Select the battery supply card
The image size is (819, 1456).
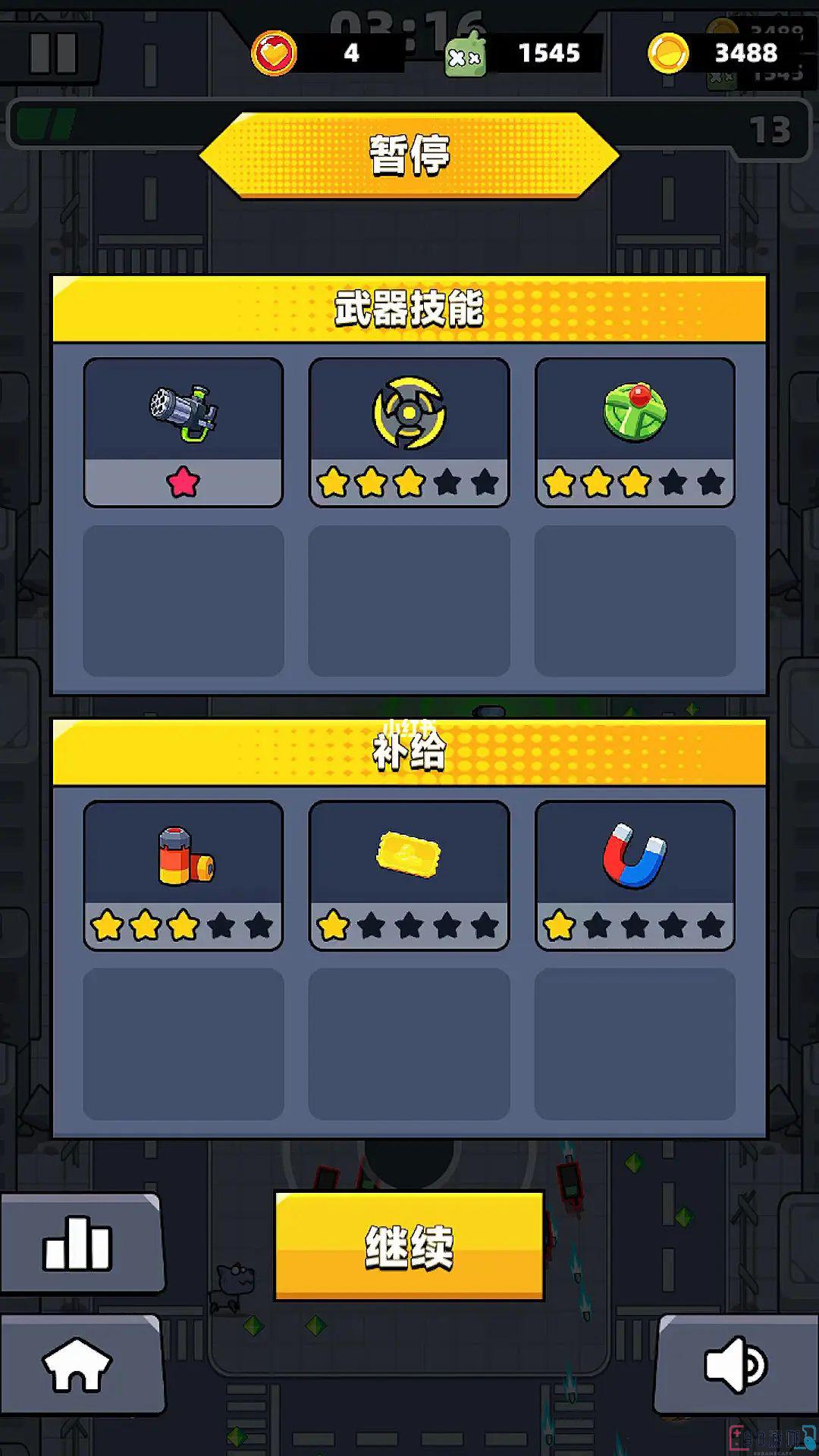pos(184,875)
